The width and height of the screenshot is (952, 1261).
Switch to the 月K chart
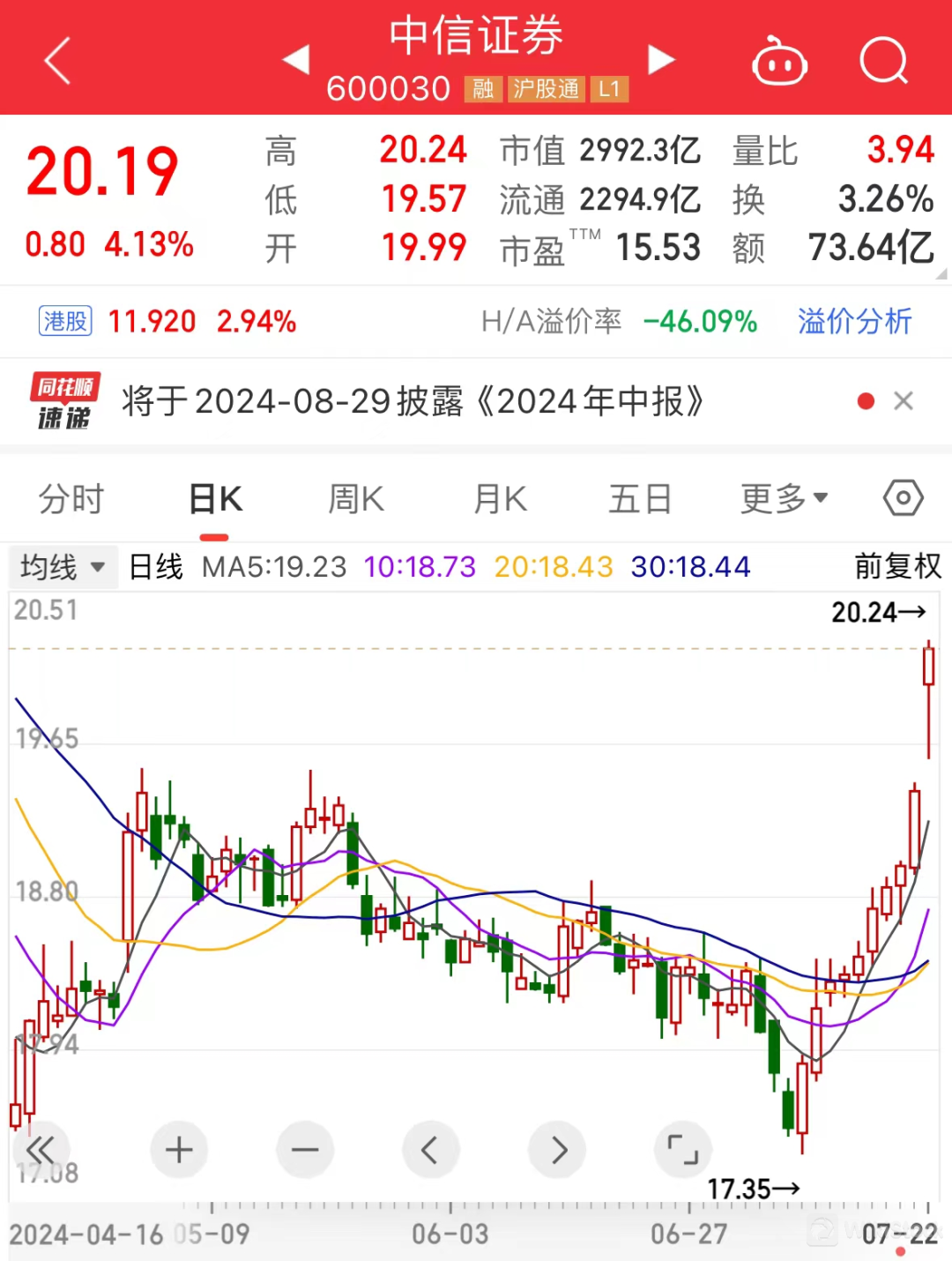coord(500,499)
